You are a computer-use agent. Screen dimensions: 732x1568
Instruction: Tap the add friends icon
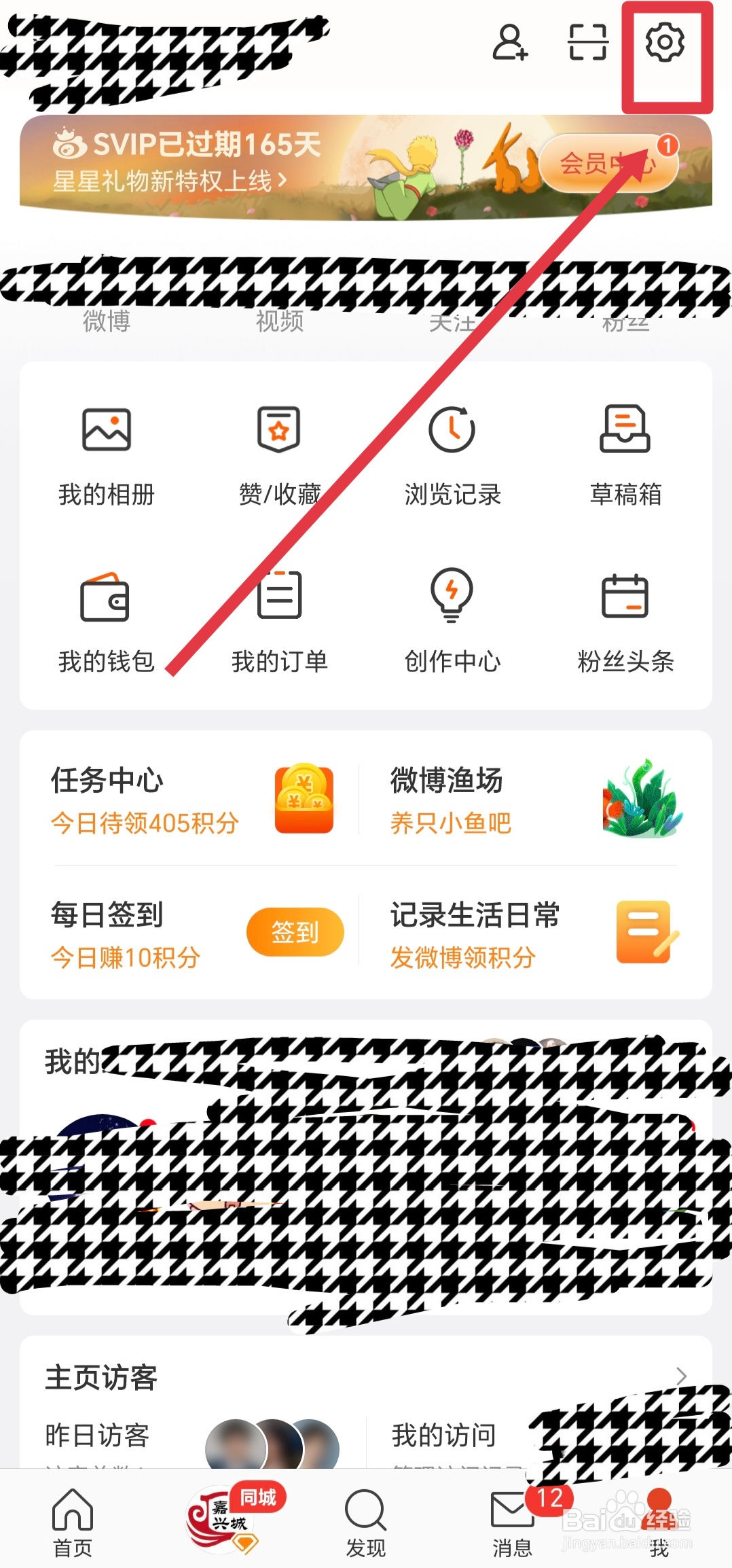pos(508,42)
